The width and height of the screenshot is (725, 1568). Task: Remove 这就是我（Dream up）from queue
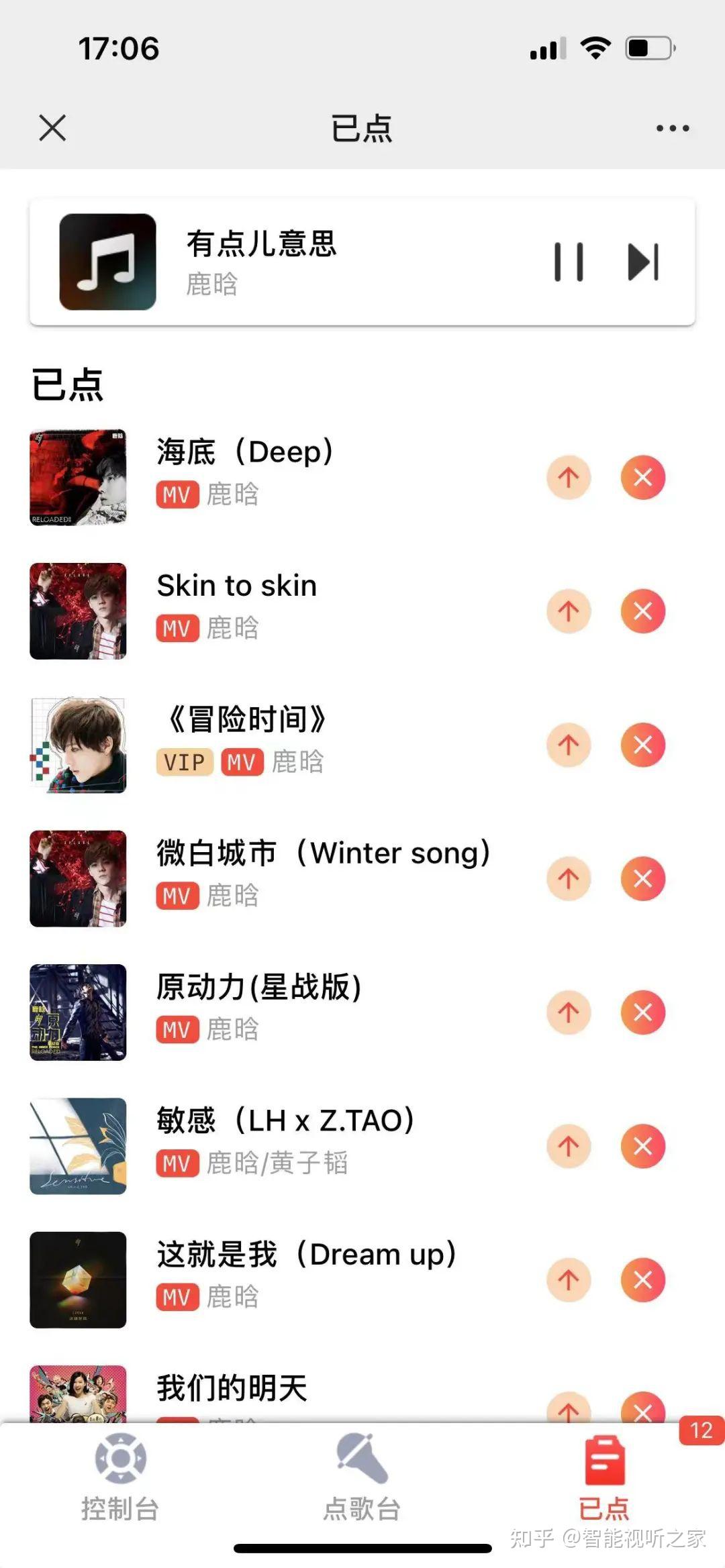point(642,1279)
